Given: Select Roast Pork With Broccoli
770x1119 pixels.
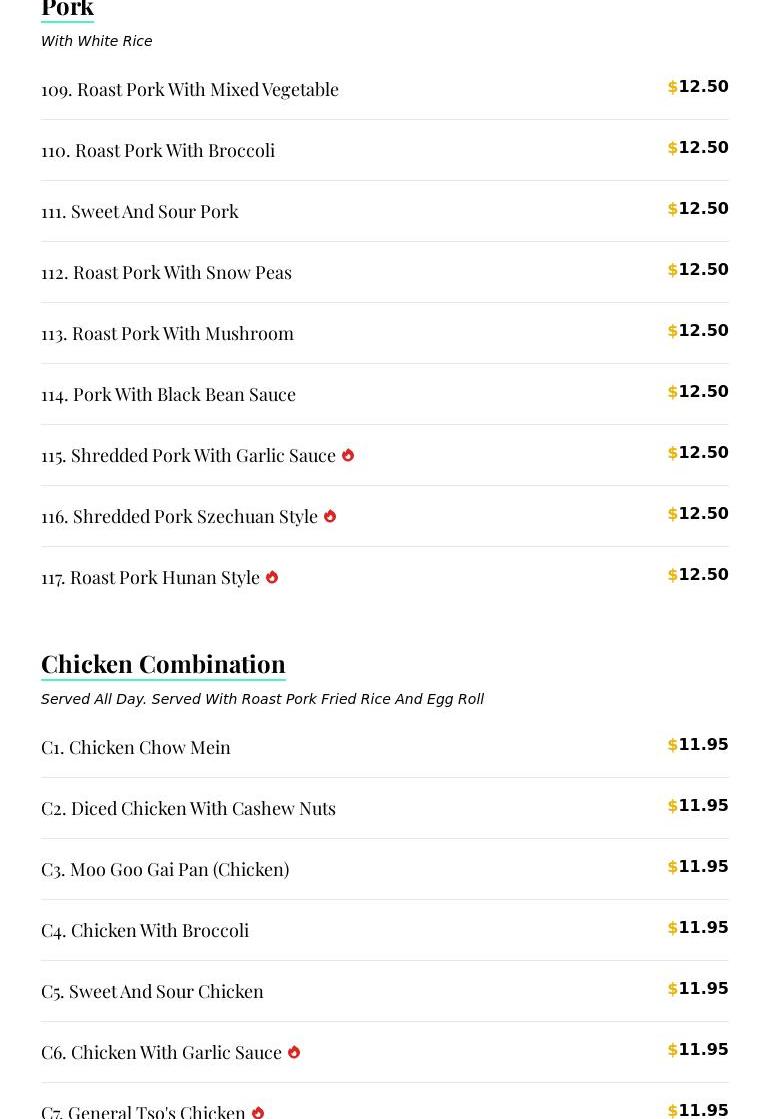Looking at the screenshot, I should (x=158, y=150).
